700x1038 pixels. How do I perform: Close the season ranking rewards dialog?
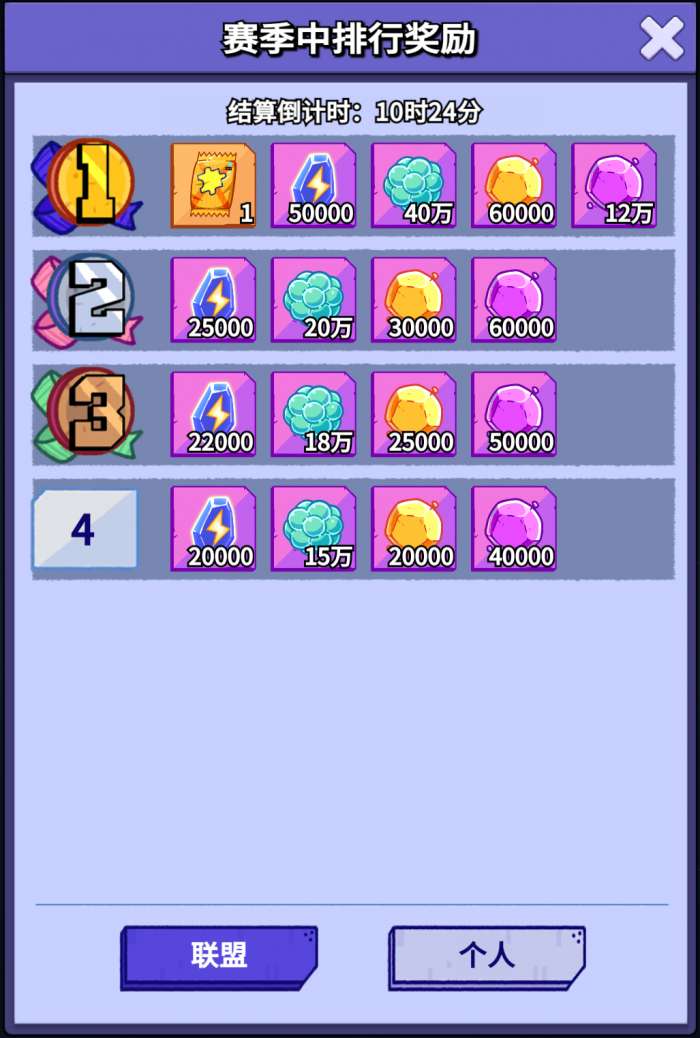662,40
